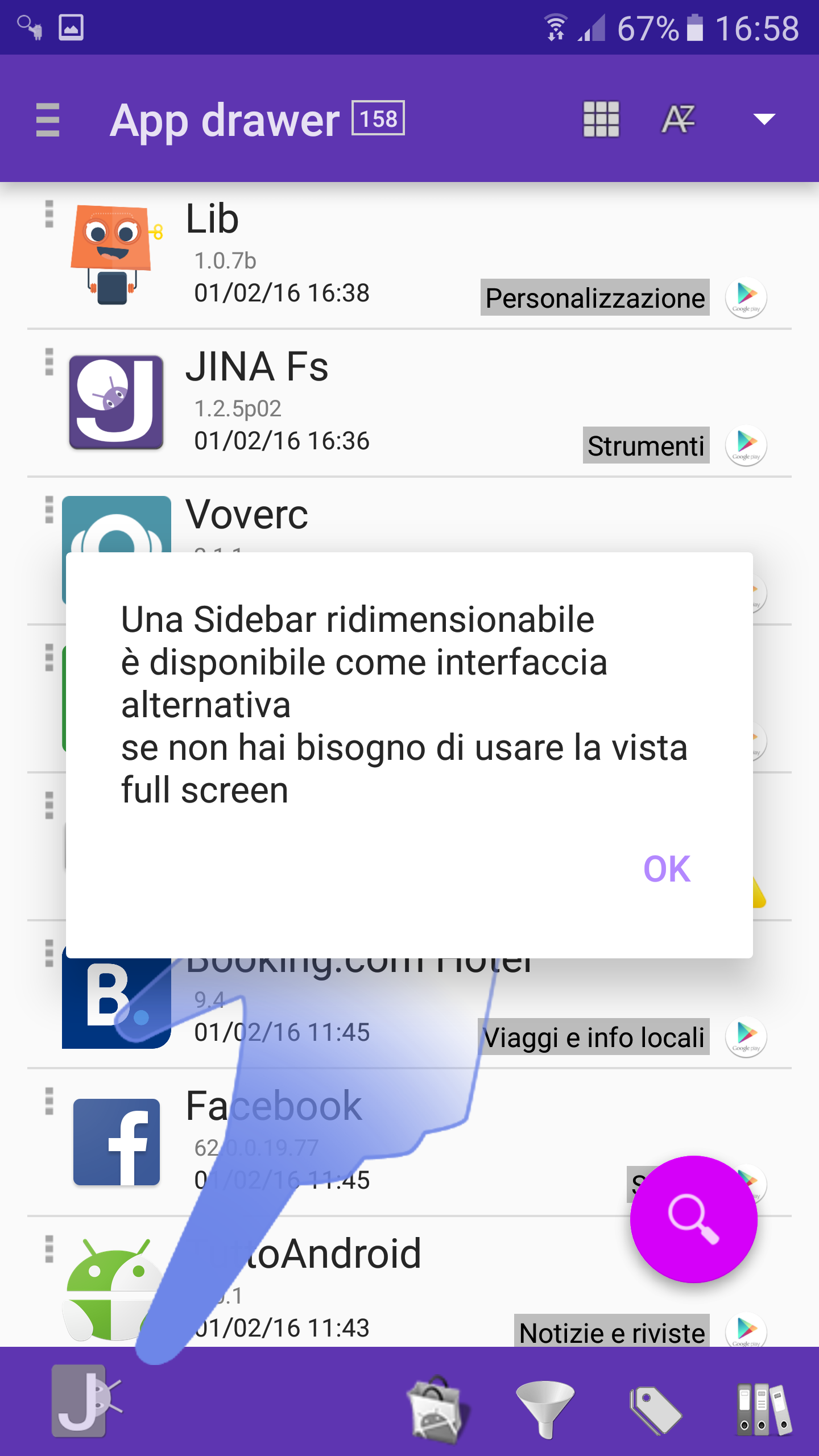
Task: Open the JINA sidebar icon in the bottom bar
Action: [x=85, y=1401]
